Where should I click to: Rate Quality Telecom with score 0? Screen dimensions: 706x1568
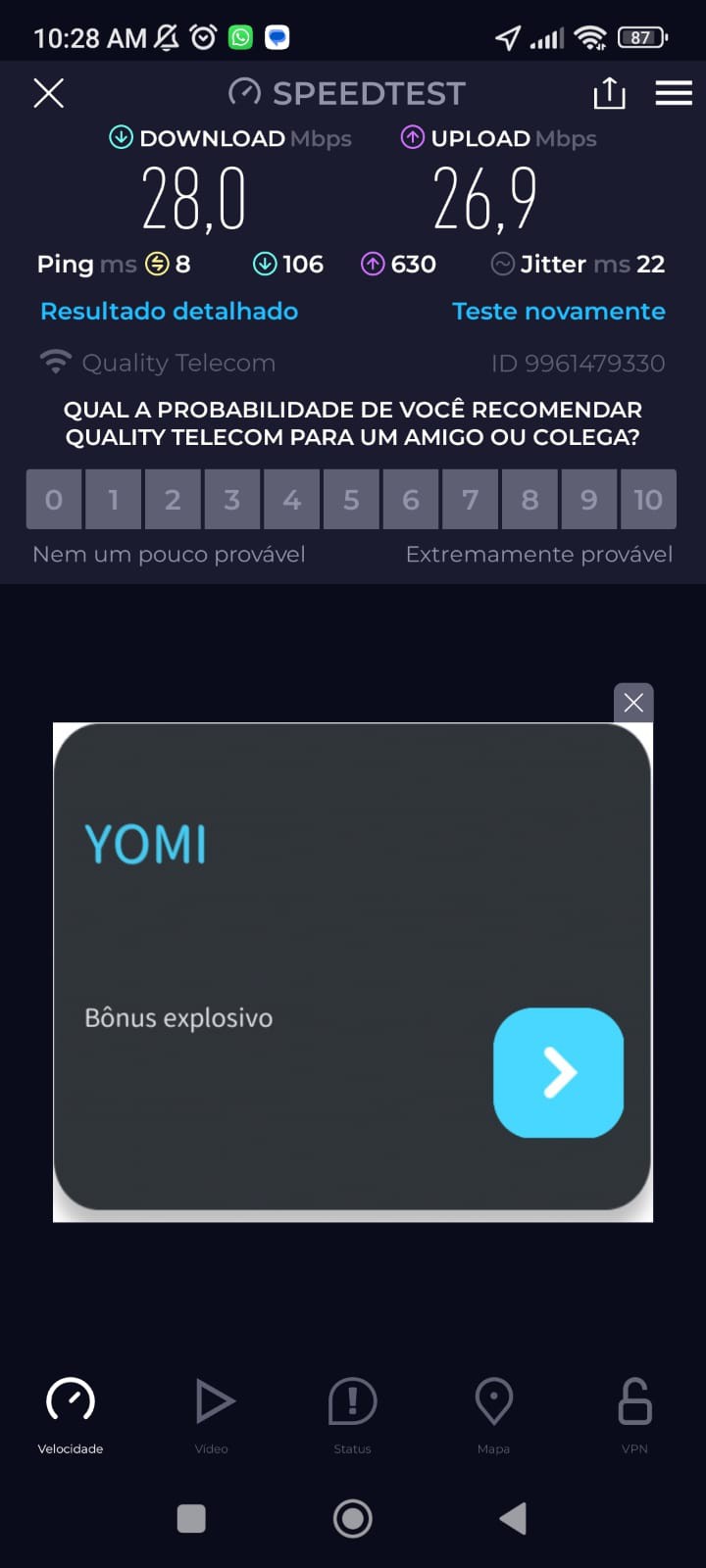pos(54,500)
